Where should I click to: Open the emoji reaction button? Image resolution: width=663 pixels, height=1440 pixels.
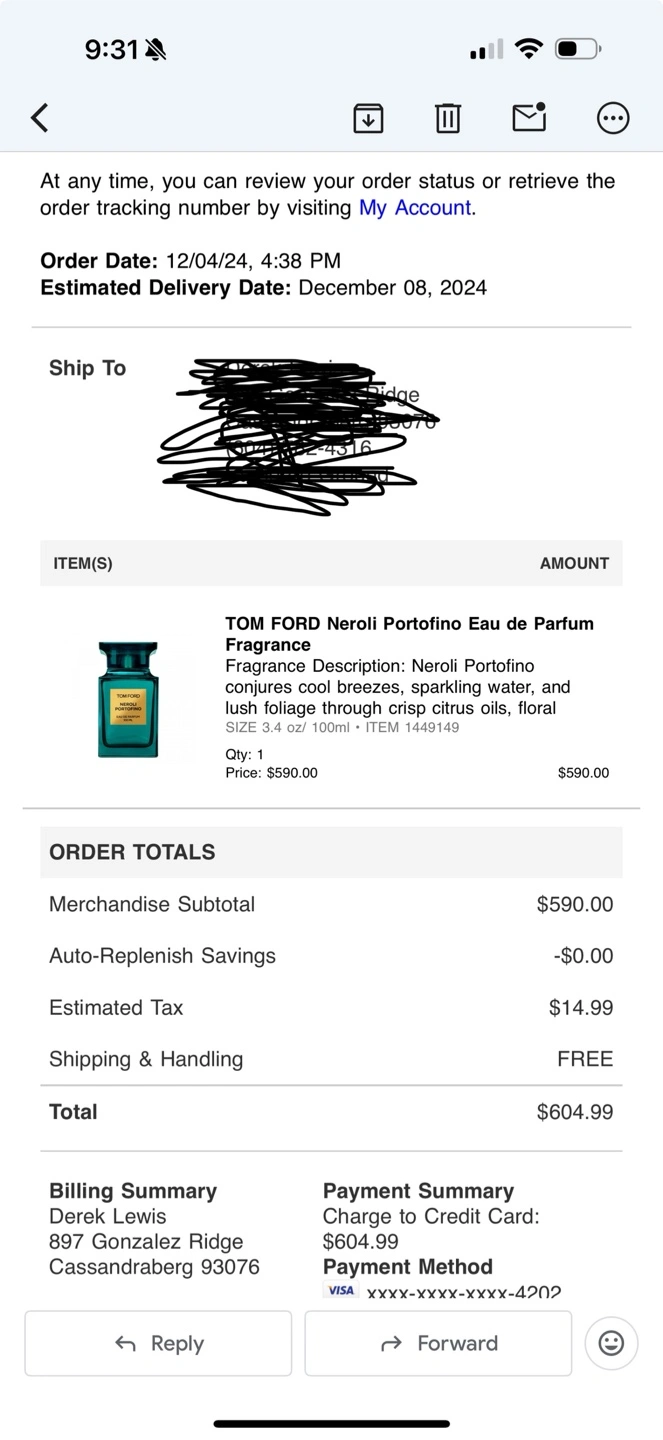click(611, 1343)
